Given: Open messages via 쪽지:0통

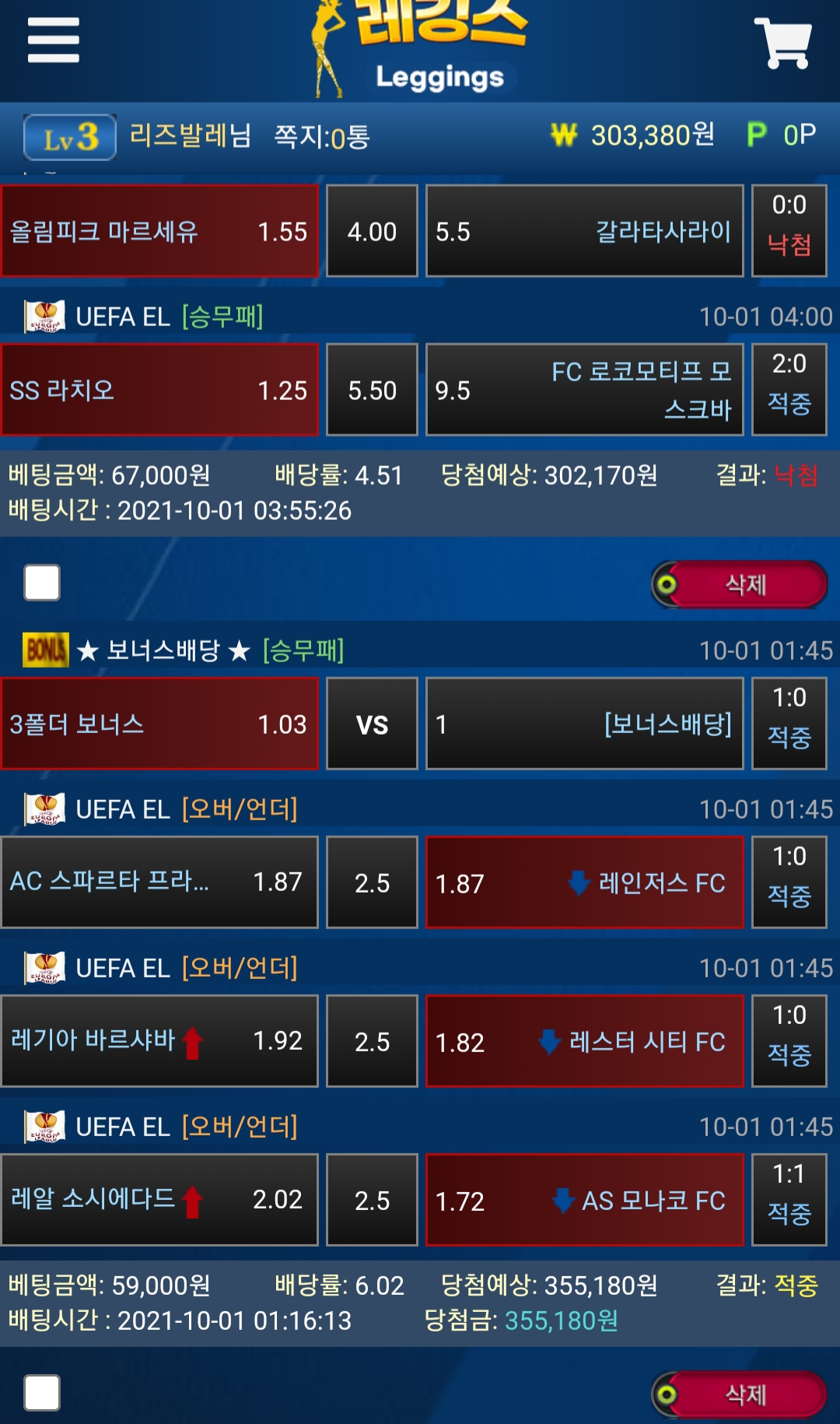Looking at the screenshot, I should pos(321,137).
